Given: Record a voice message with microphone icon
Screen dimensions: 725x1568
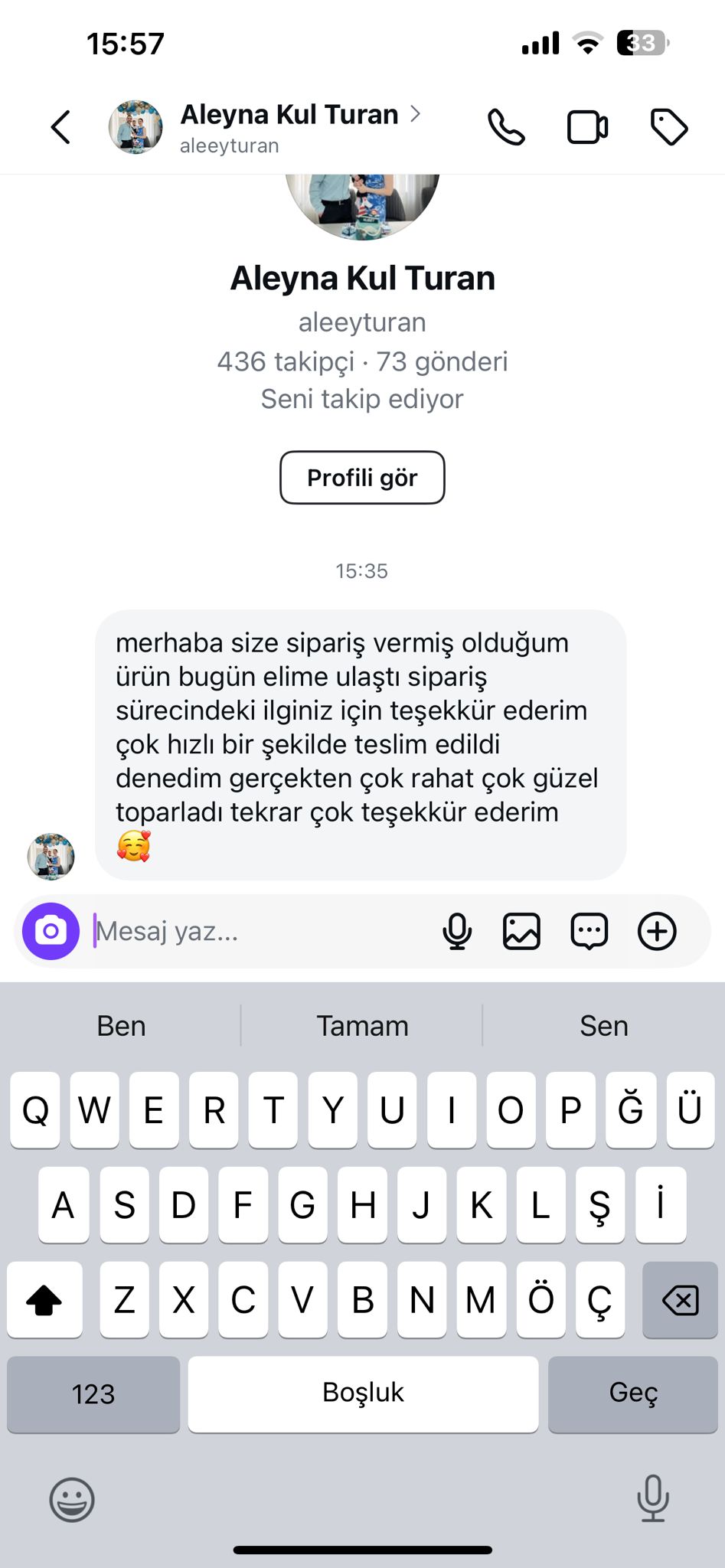Looking at the screenshot, I should click(x=457, y=931).
